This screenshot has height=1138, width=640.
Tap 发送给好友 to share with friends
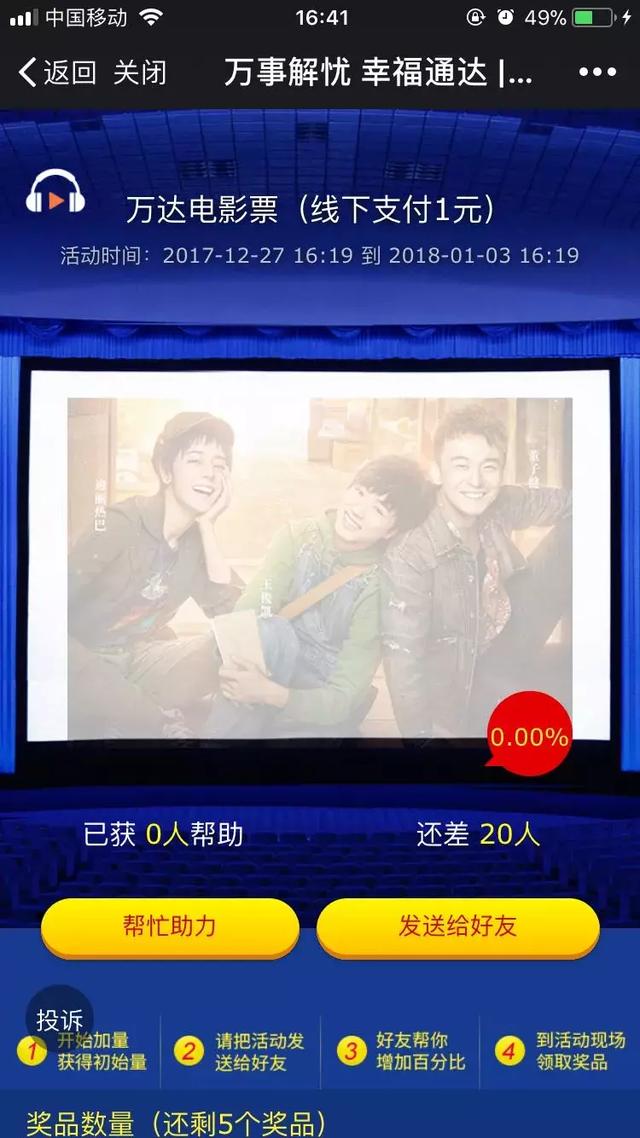point(458,927)
